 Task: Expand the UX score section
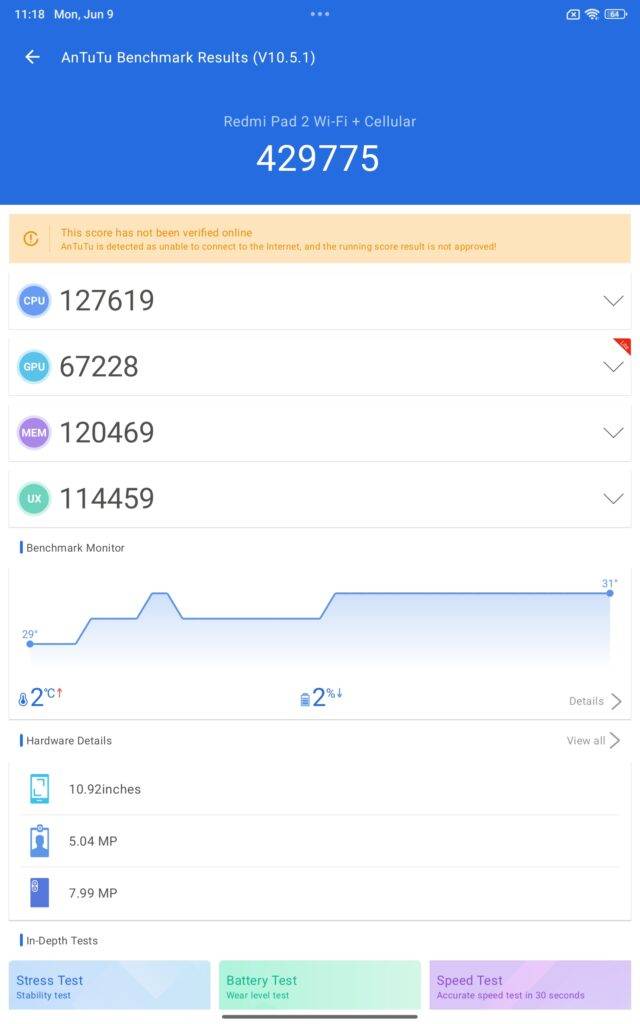(x=319, y=498)
